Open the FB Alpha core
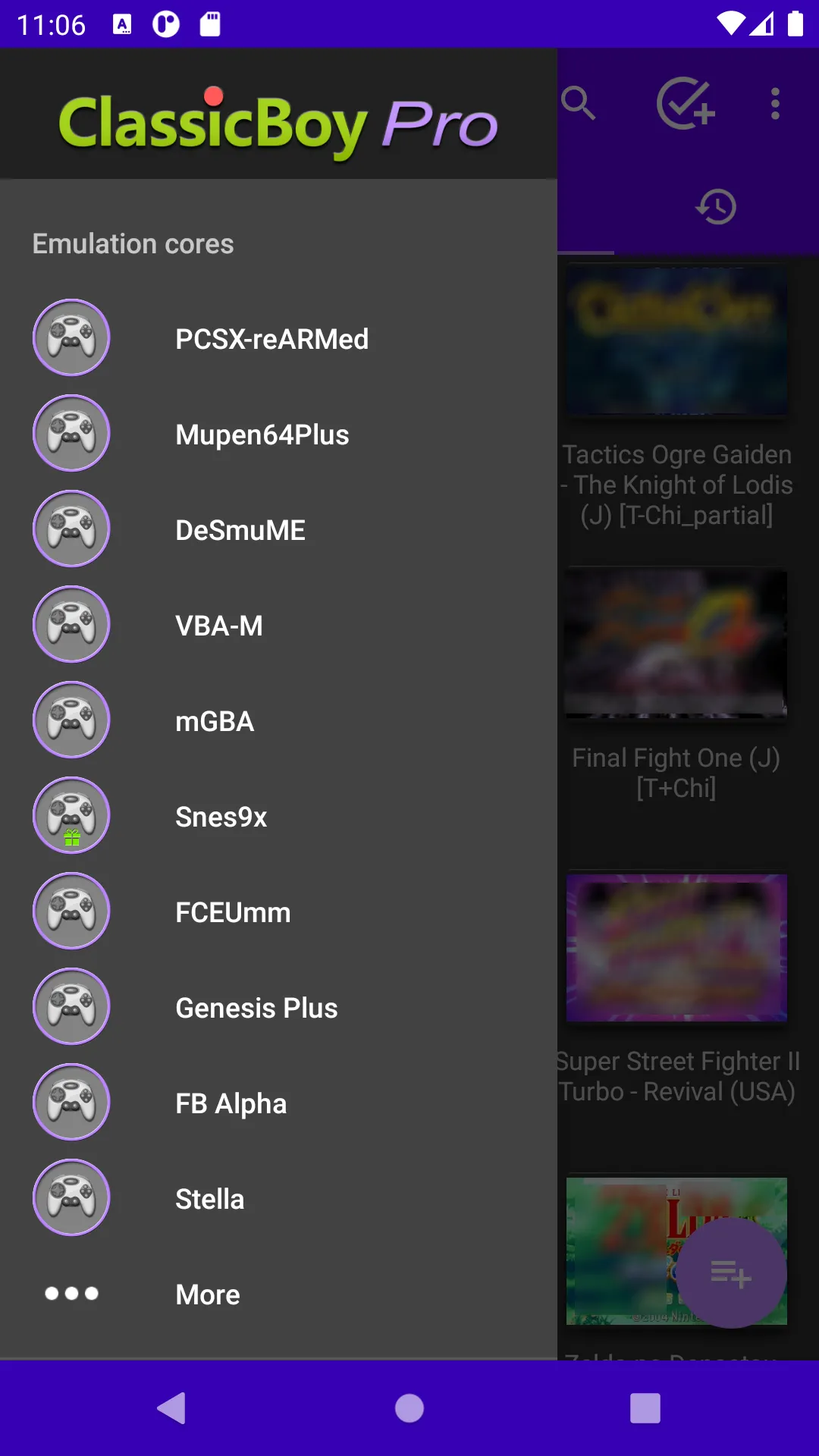Image resolution: width=819 pixels, height=1456 pixels. coord(231,1103)
